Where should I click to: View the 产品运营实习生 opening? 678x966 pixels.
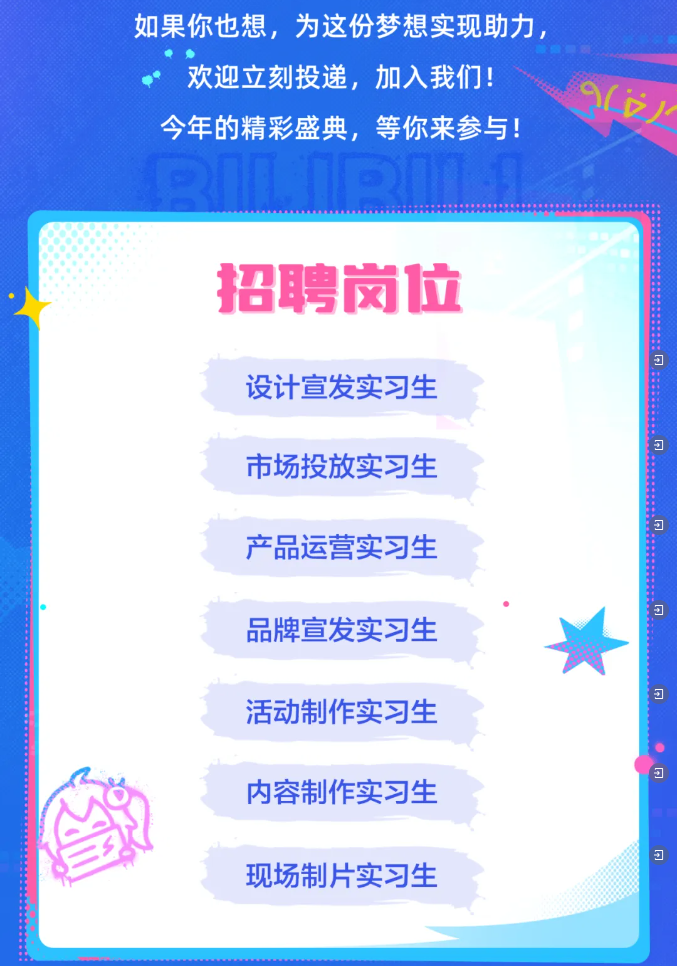[x=342, y=548]
